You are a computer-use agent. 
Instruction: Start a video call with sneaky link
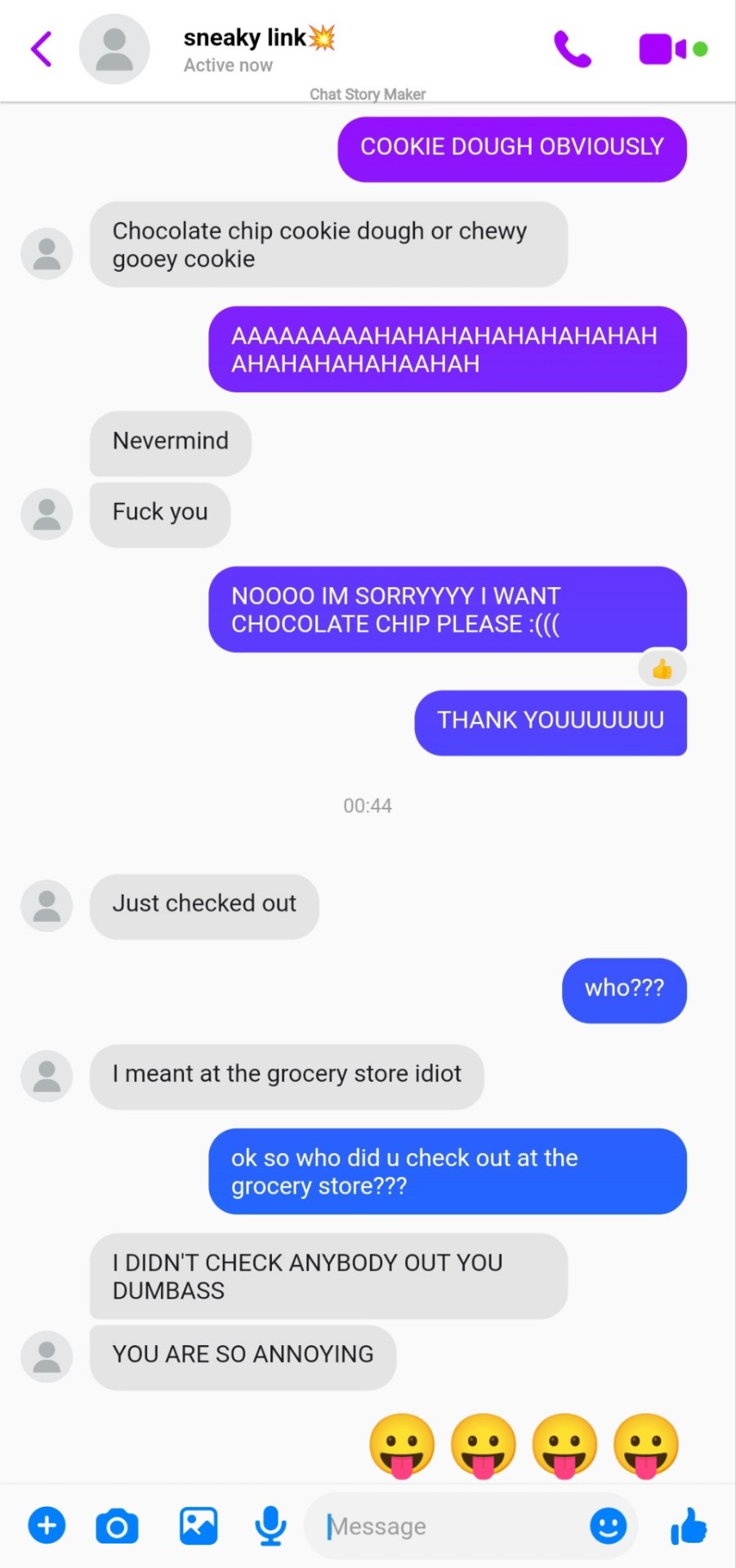click(x=663, y=49)
